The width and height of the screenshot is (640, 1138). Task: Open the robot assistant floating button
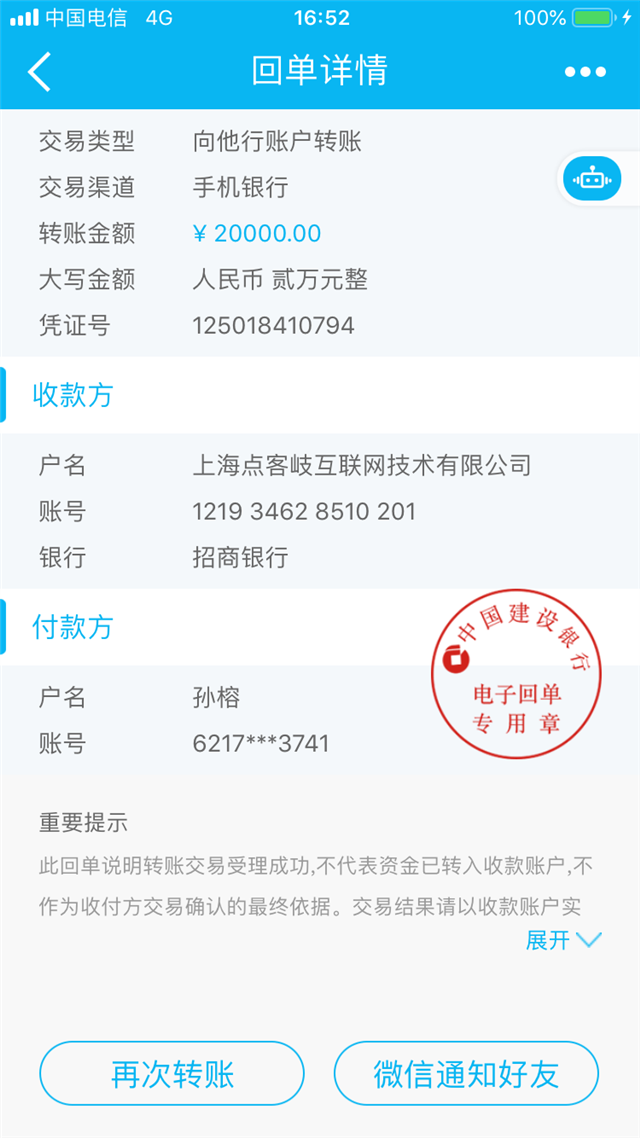point(593,178)
